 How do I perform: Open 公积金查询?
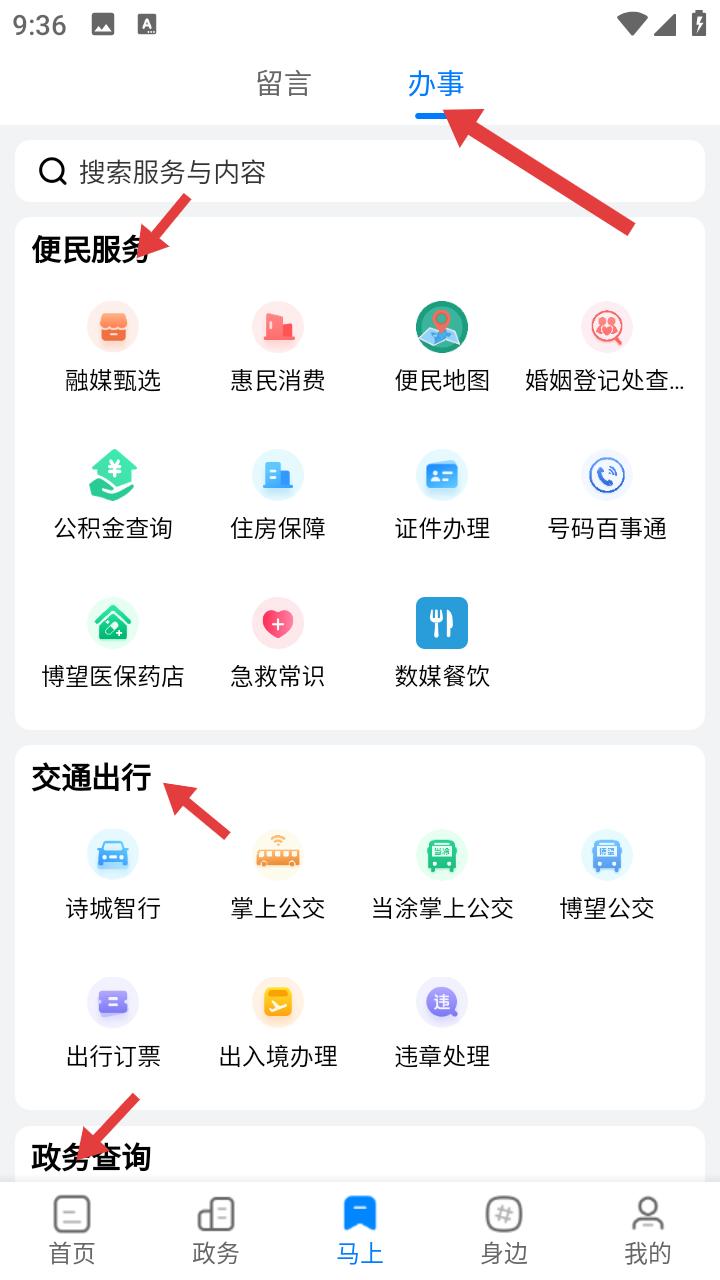[x=113, y=495]
